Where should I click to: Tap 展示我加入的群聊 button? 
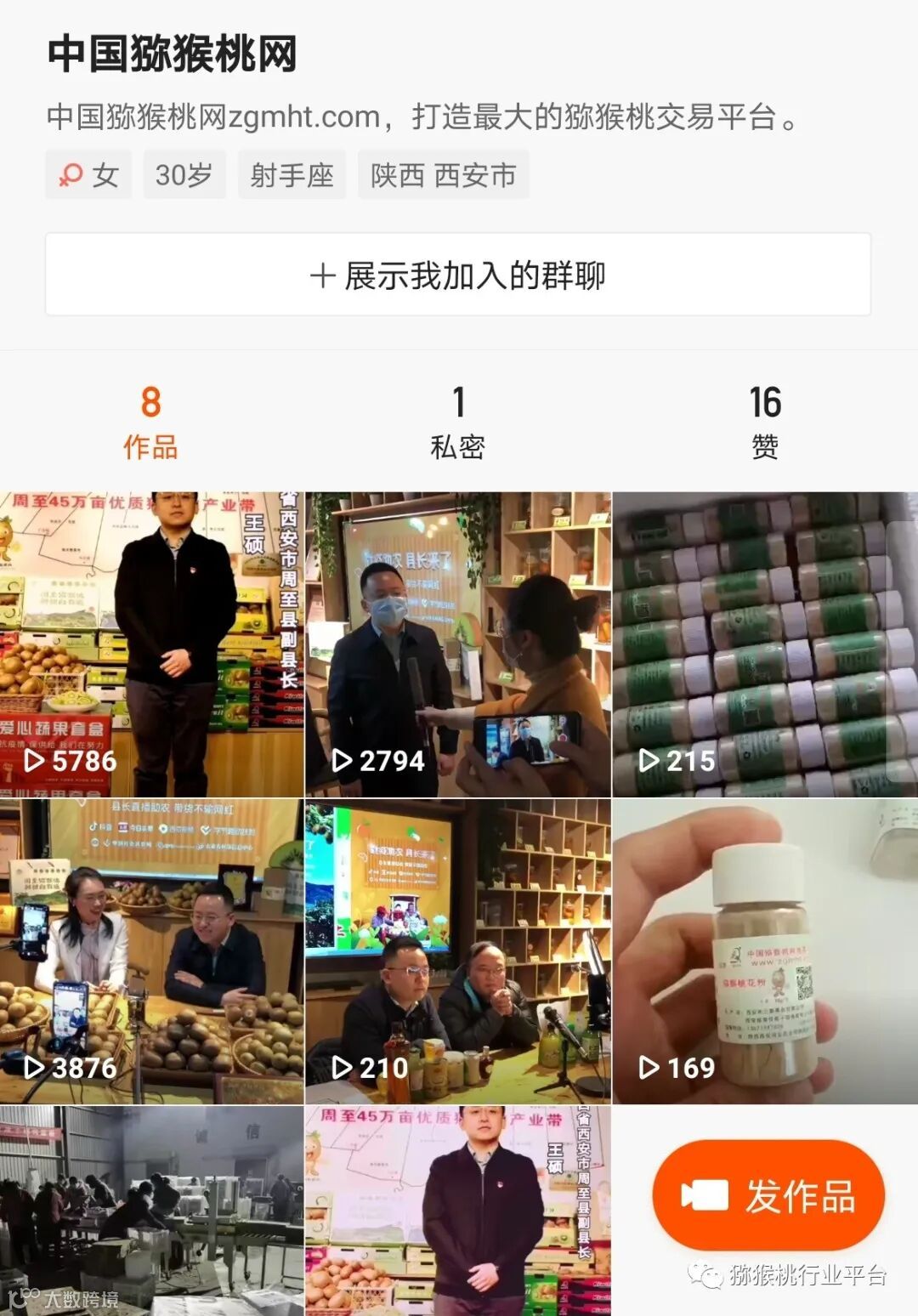(458, 275)
